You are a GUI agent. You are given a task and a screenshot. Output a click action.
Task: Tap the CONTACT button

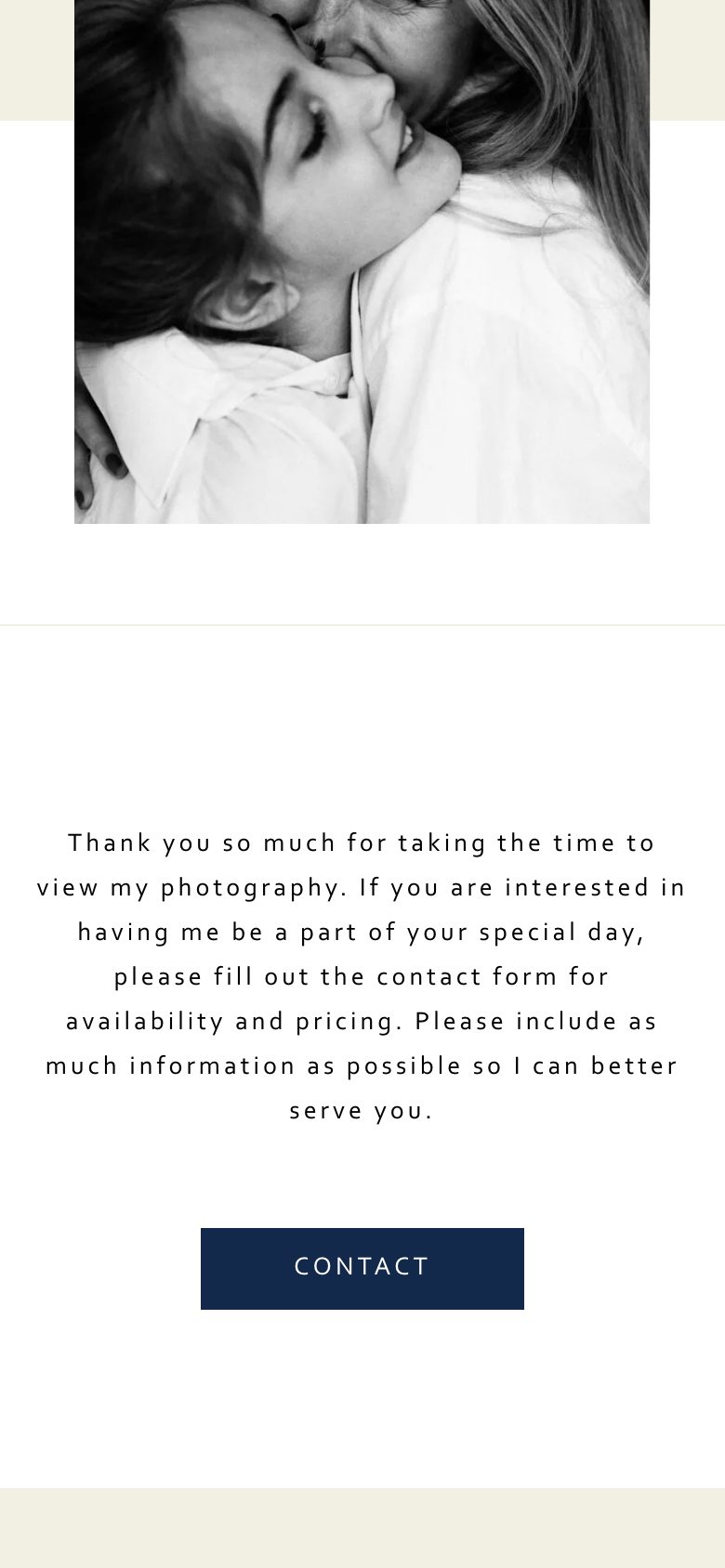(362, 1268)
